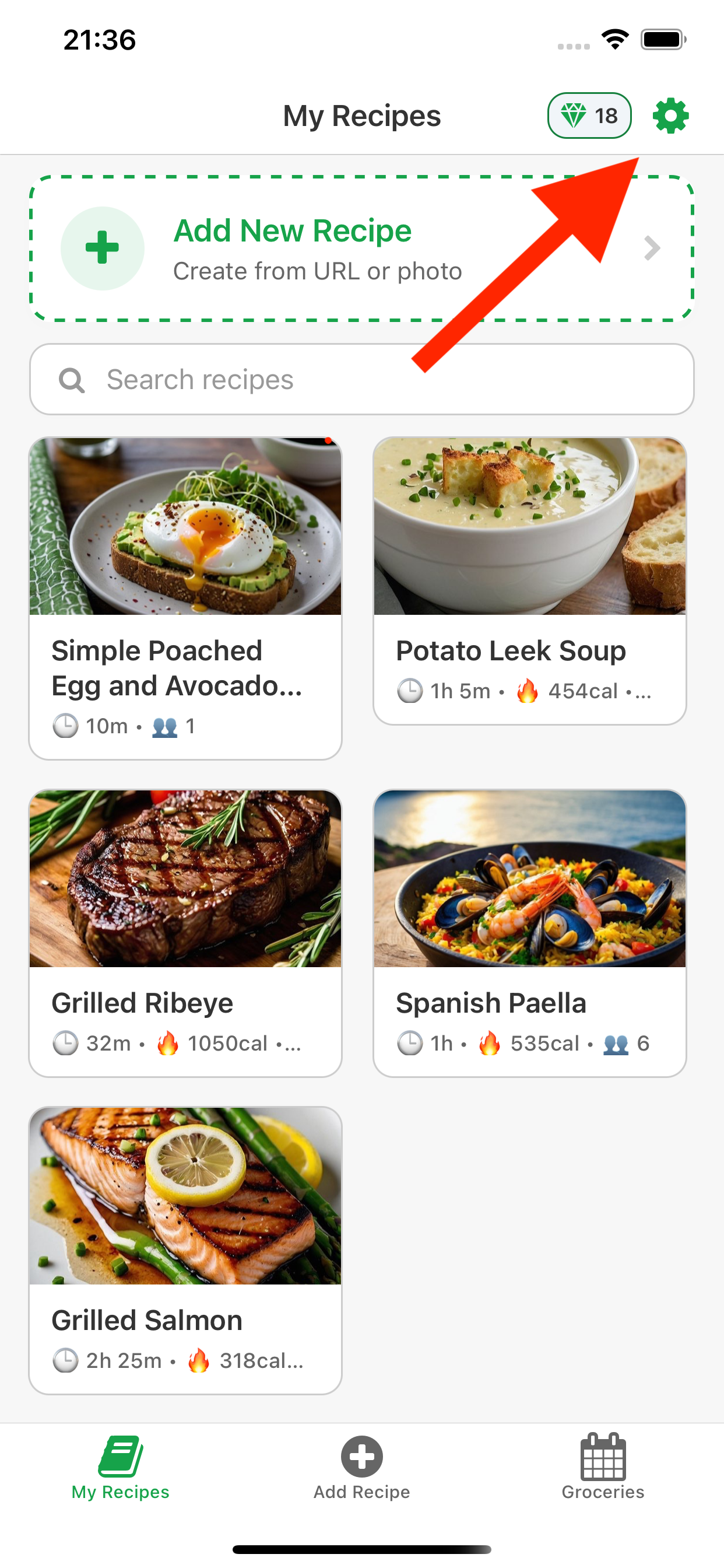The height and width of the screenshot is (1568, 724).
Task: Open Add New Recipe via its title text
Action: coord(292,232)
